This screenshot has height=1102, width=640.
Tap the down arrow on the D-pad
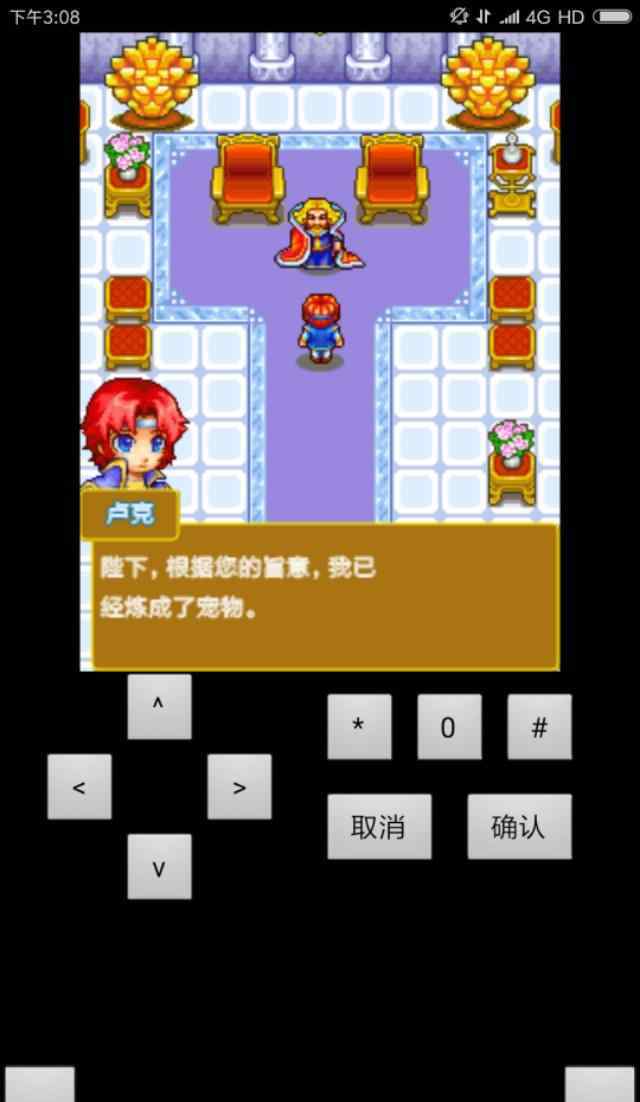[x=159, y=867]
